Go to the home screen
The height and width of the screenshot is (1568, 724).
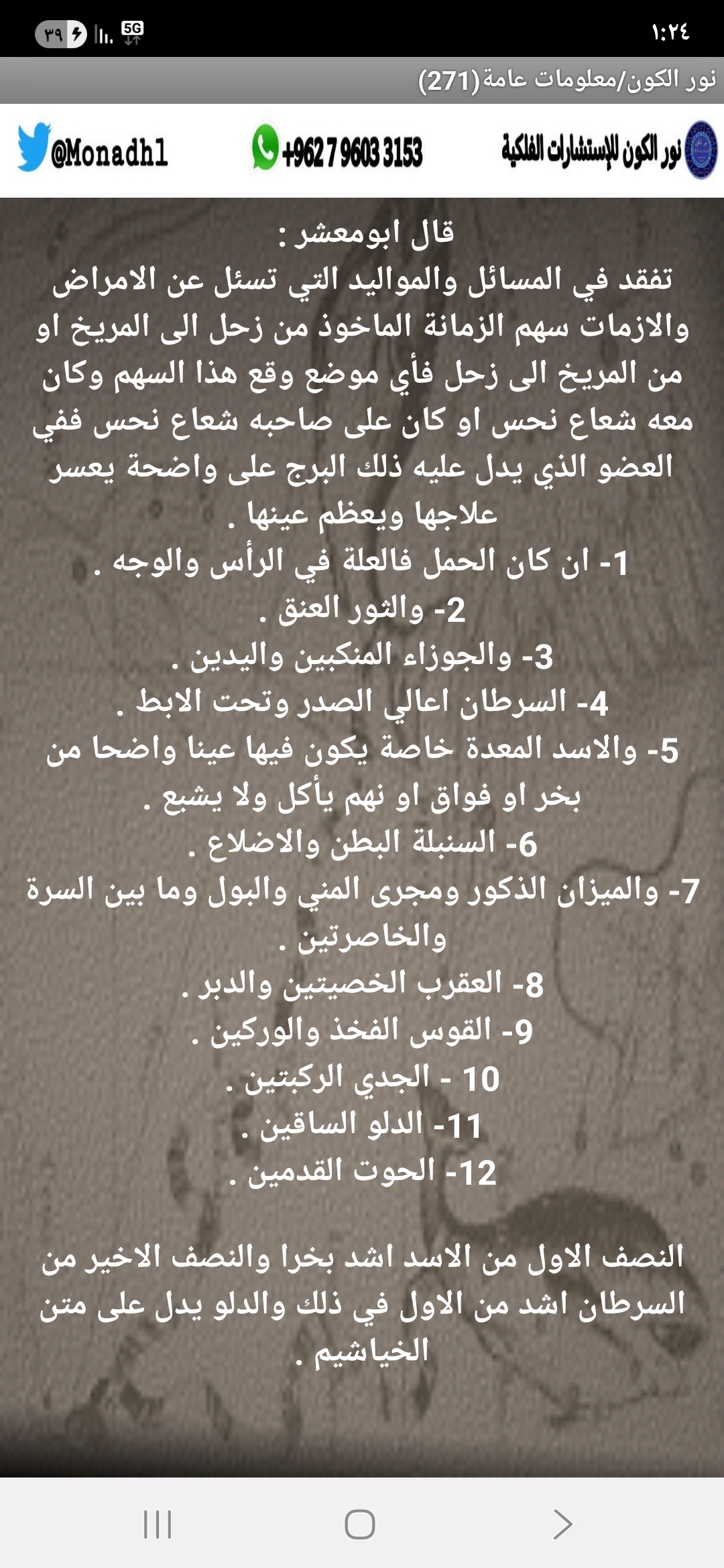coord(360,1524)
